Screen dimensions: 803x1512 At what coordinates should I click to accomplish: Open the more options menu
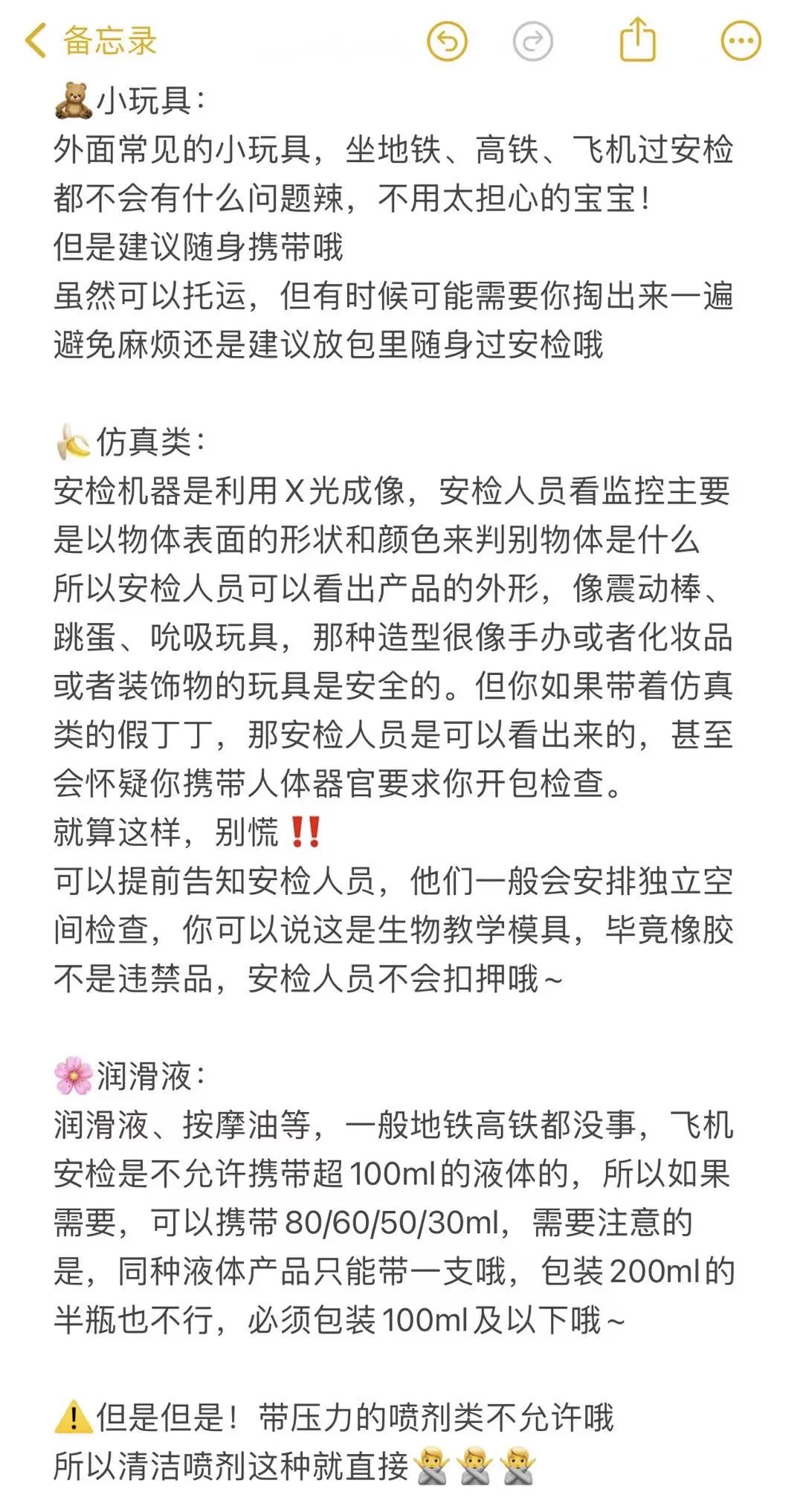click(741, 41)
